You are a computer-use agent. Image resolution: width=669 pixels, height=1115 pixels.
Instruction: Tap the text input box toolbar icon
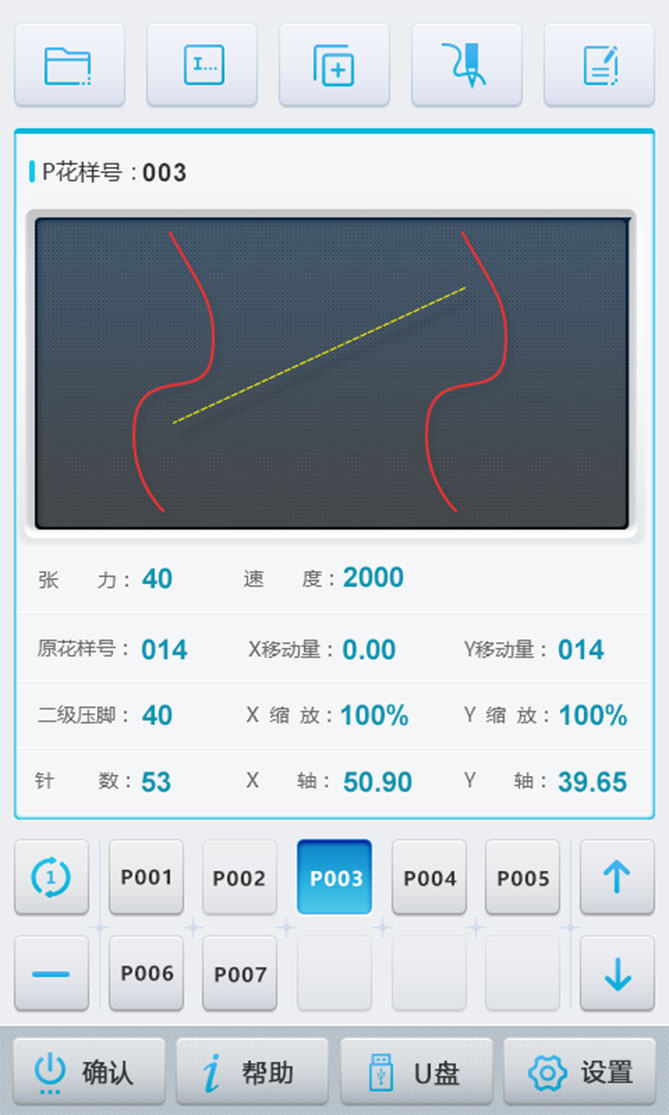pos(202,65)
